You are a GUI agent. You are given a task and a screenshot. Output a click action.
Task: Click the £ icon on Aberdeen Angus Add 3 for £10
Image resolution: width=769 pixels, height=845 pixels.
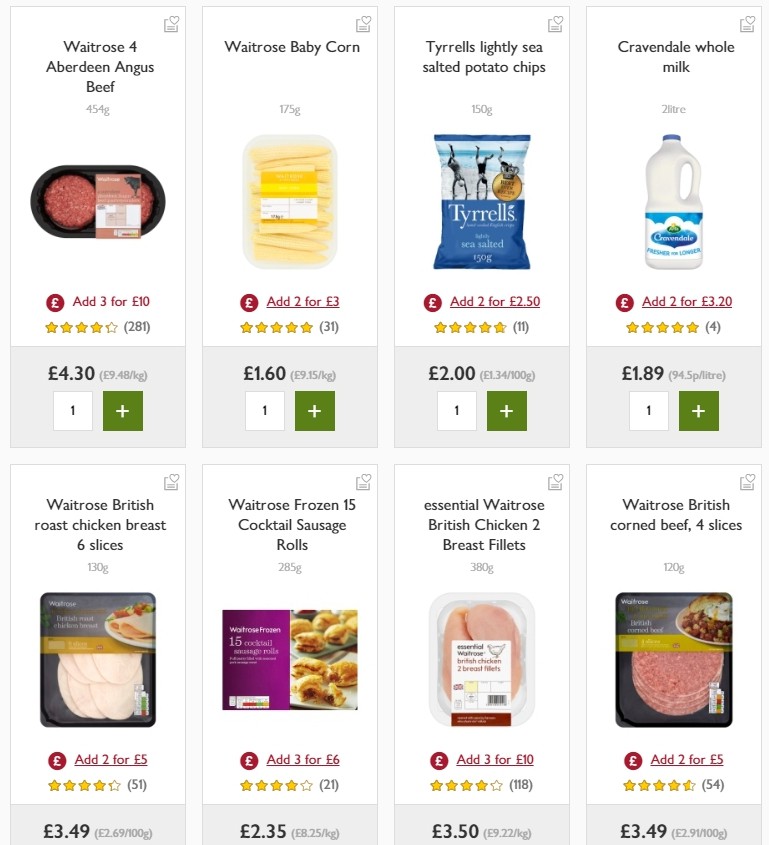(53, 301)
